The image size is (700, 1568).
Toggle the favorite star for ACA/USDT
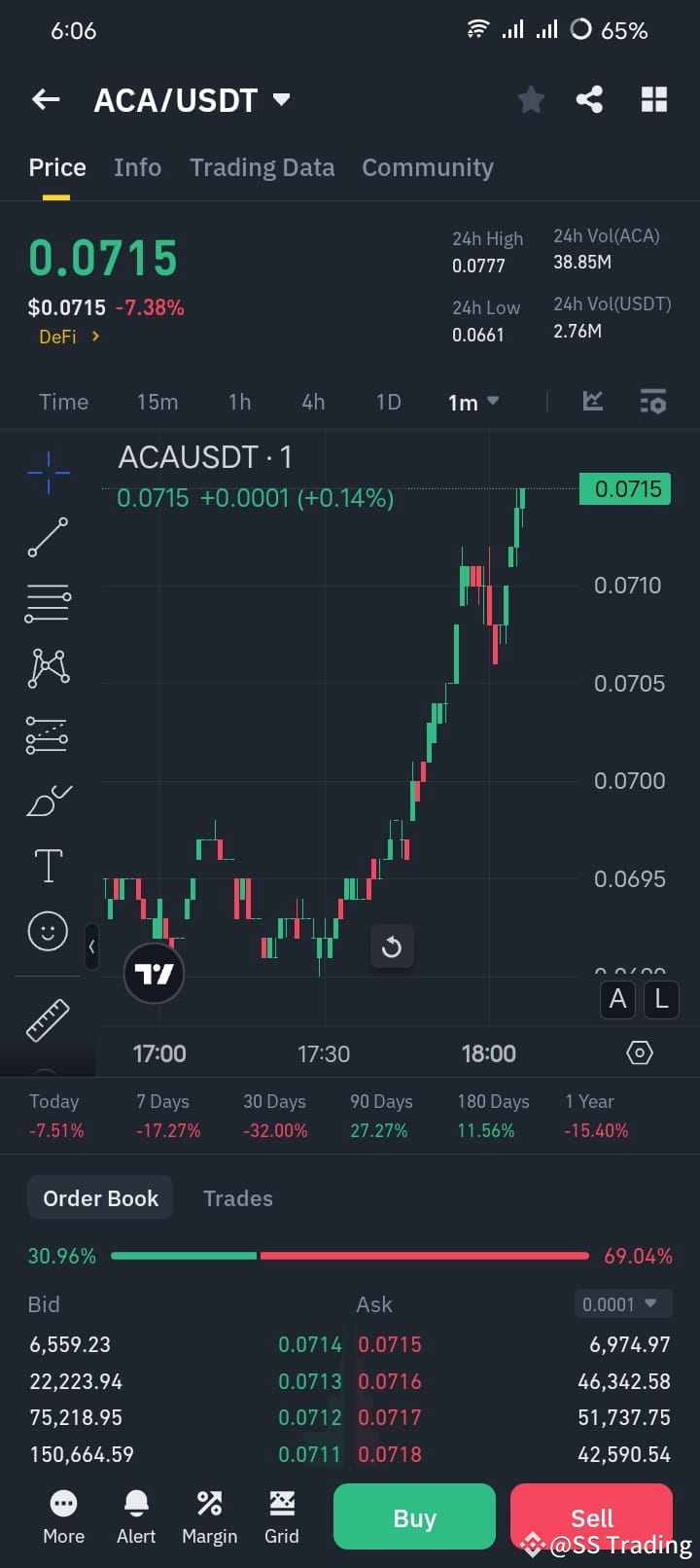[x=531, y=98]
